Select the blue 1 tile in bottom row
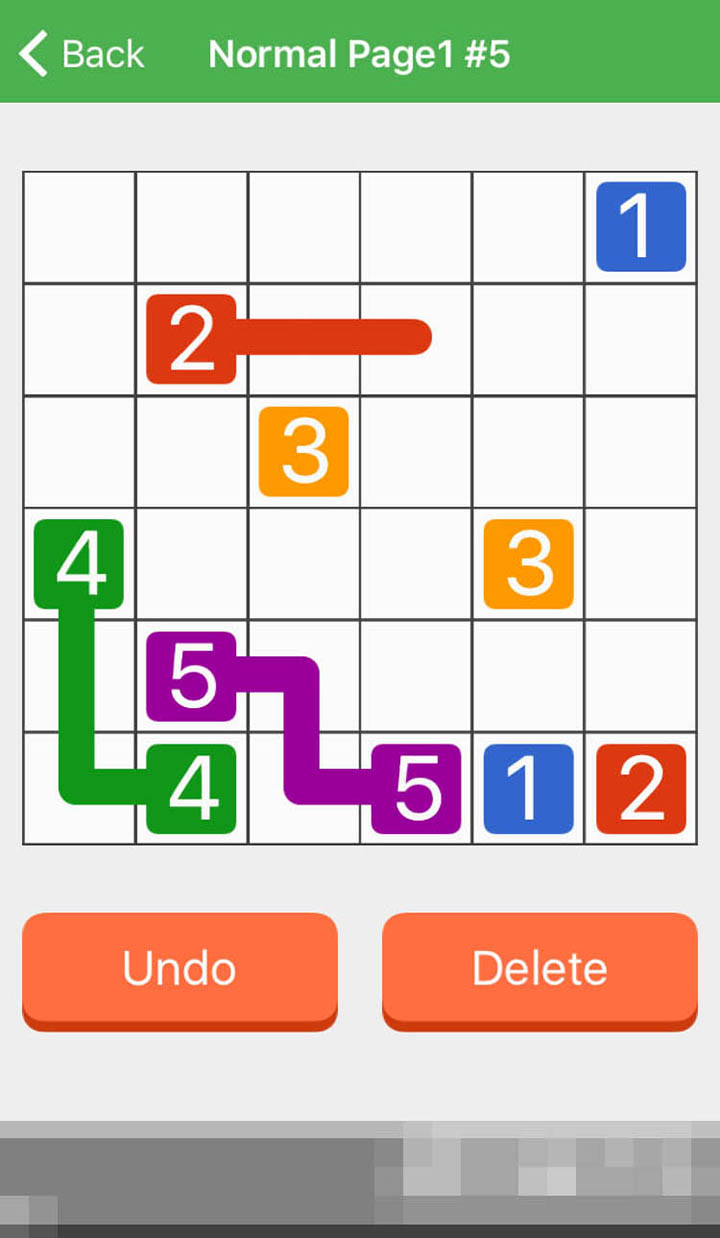 (529, 789)
